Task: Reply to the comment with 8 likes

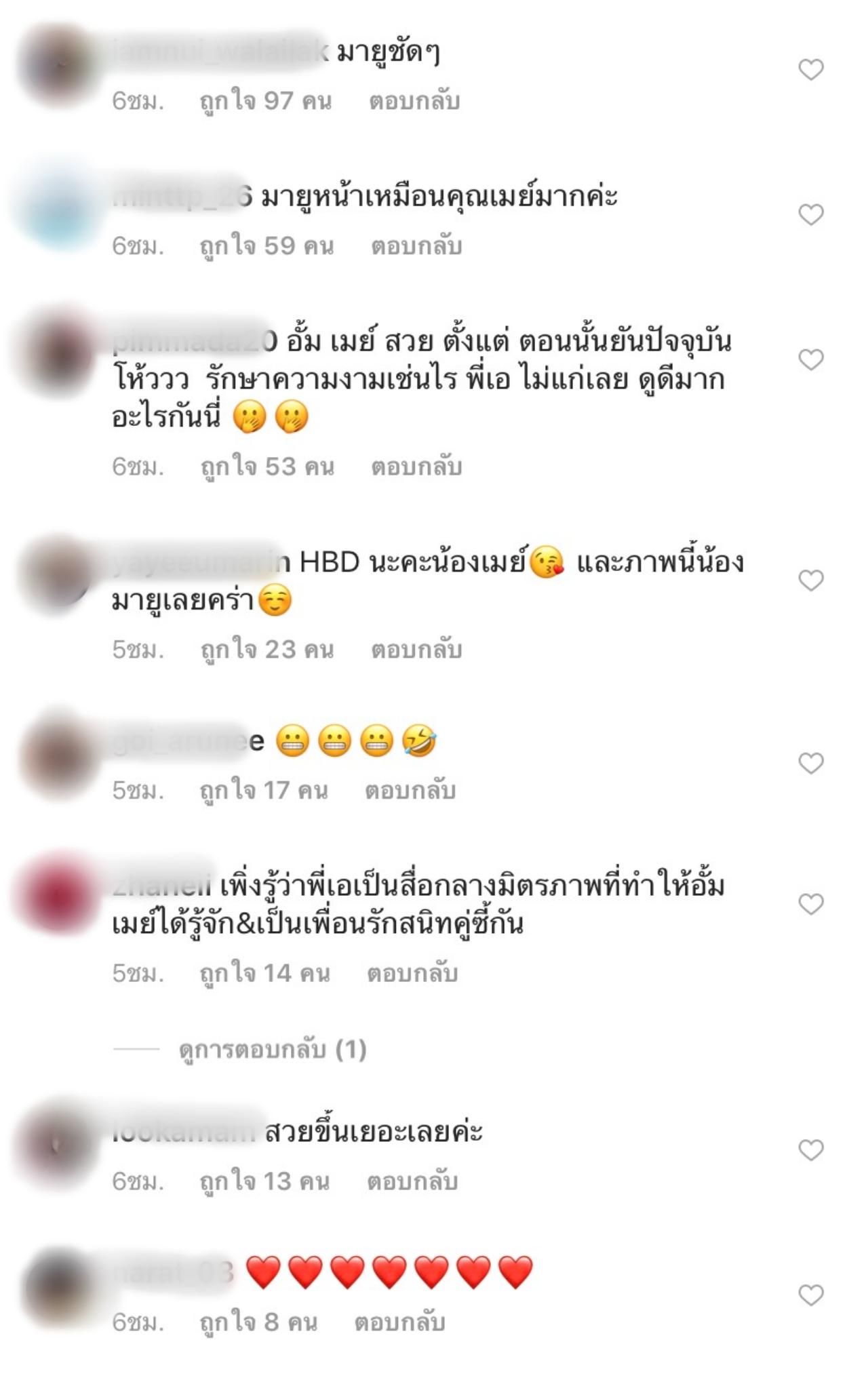Action: pyautogui.click(x=399, y=1322)
